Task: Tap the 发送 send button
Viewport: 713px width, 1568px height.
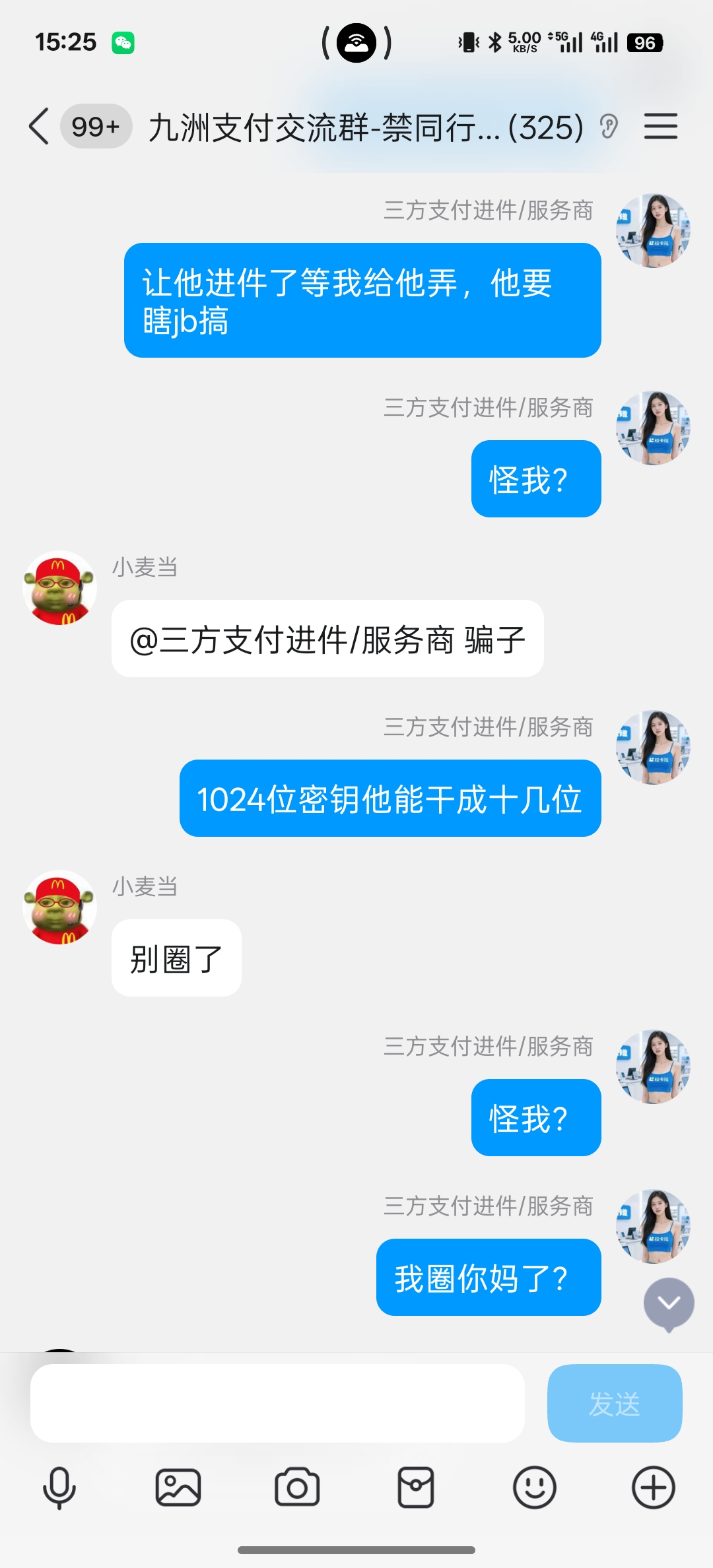Action: coord(614,1403)
